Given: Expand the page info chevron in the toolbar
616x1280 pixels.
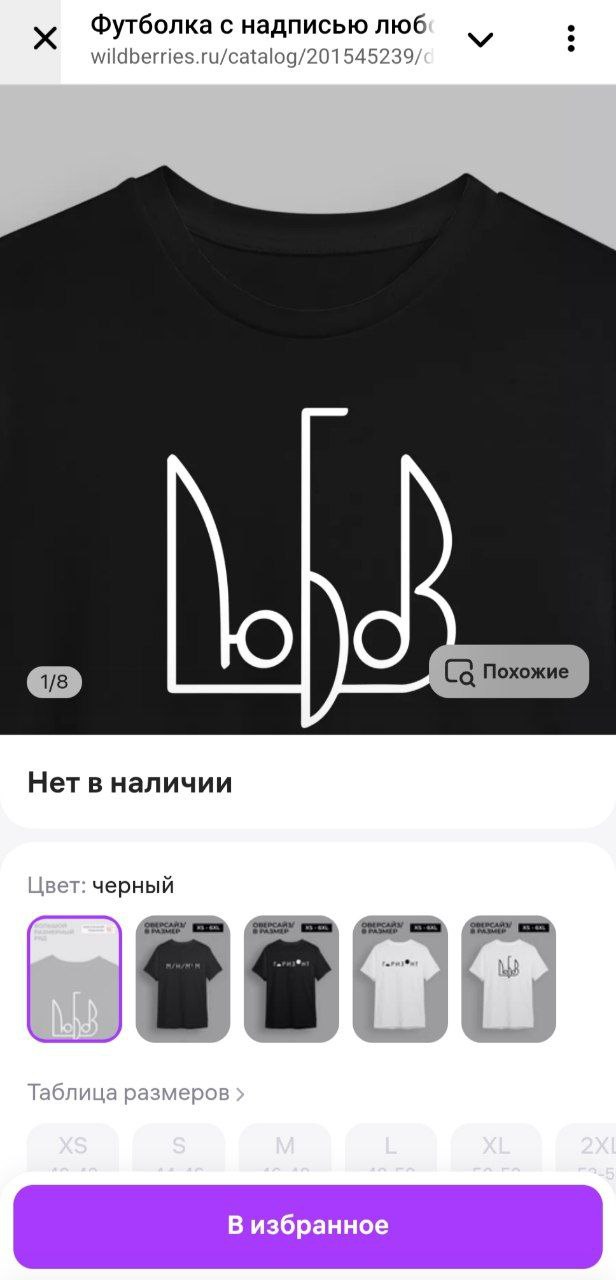Looking at the screenshot, I should pyautogui.click(x=481, y=40).
